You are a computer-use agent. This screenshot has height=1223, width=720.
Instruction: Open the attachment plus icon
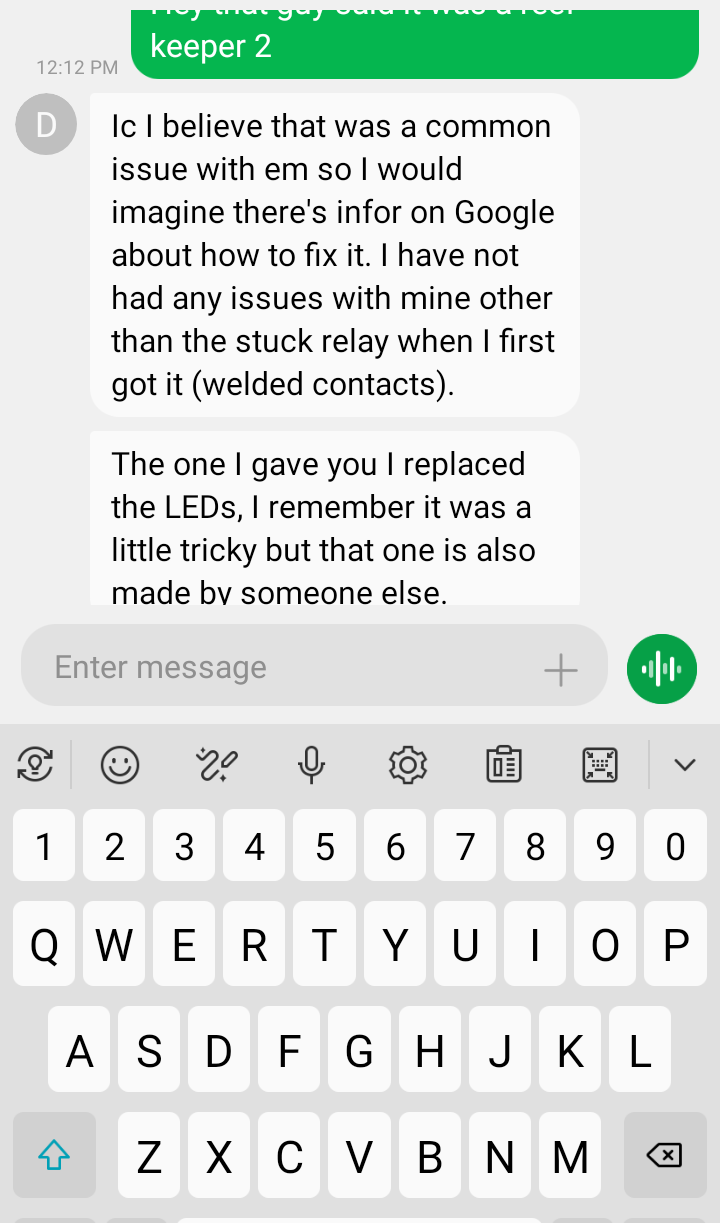[561, 669]
